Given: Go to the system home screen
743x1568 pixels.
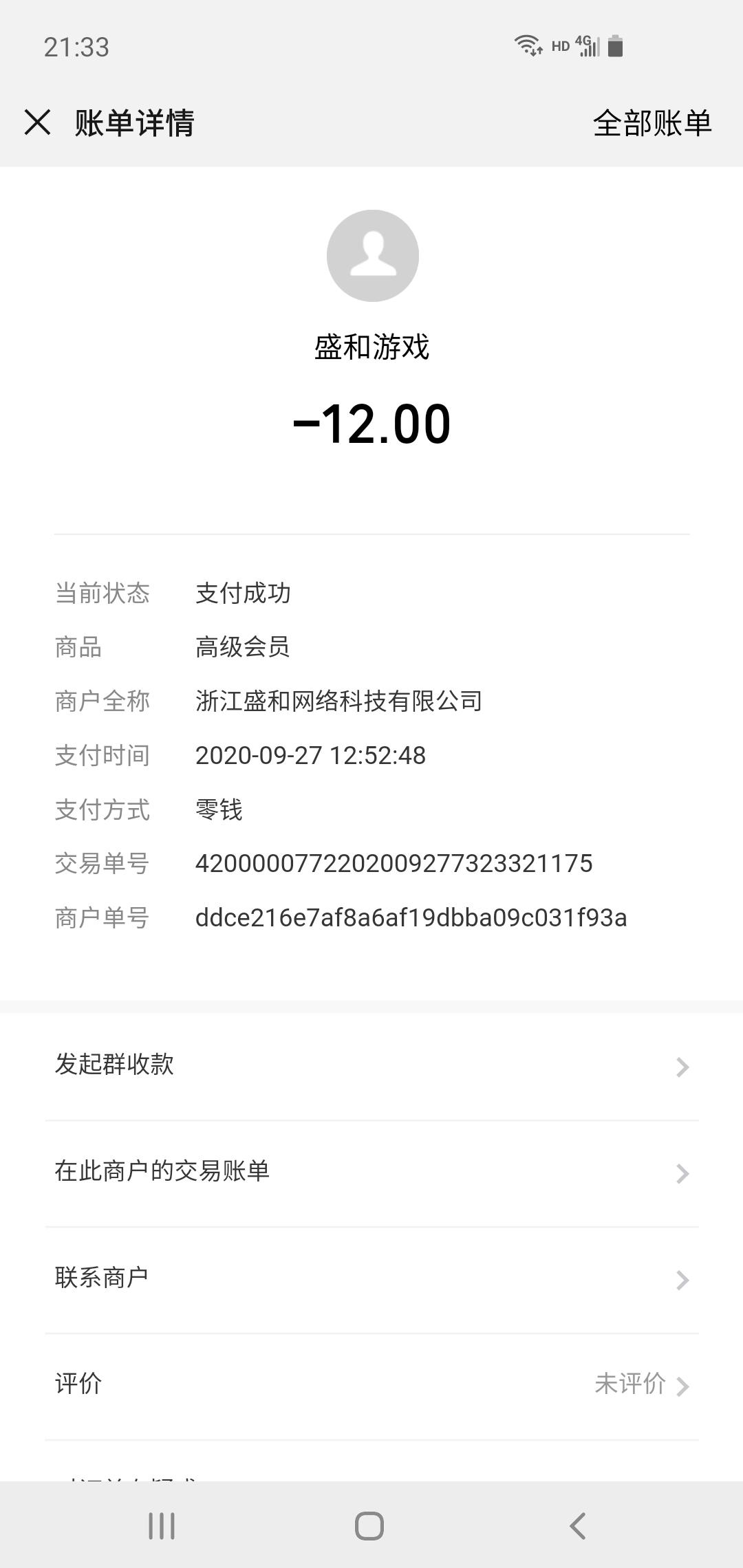Looking at the screenshot, I should [369, 1525].
